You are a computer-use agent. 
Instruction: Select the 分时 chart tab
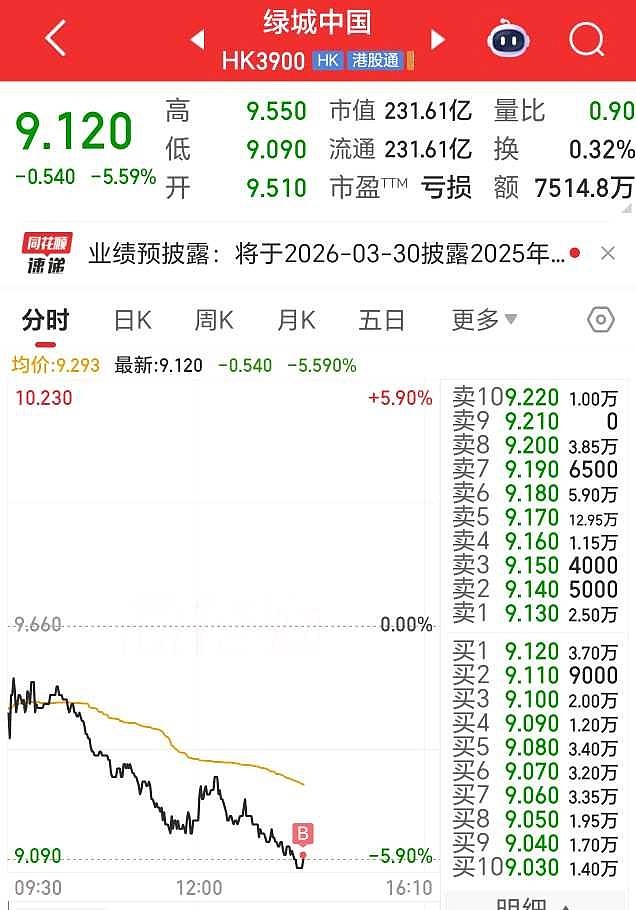[46, 320]
